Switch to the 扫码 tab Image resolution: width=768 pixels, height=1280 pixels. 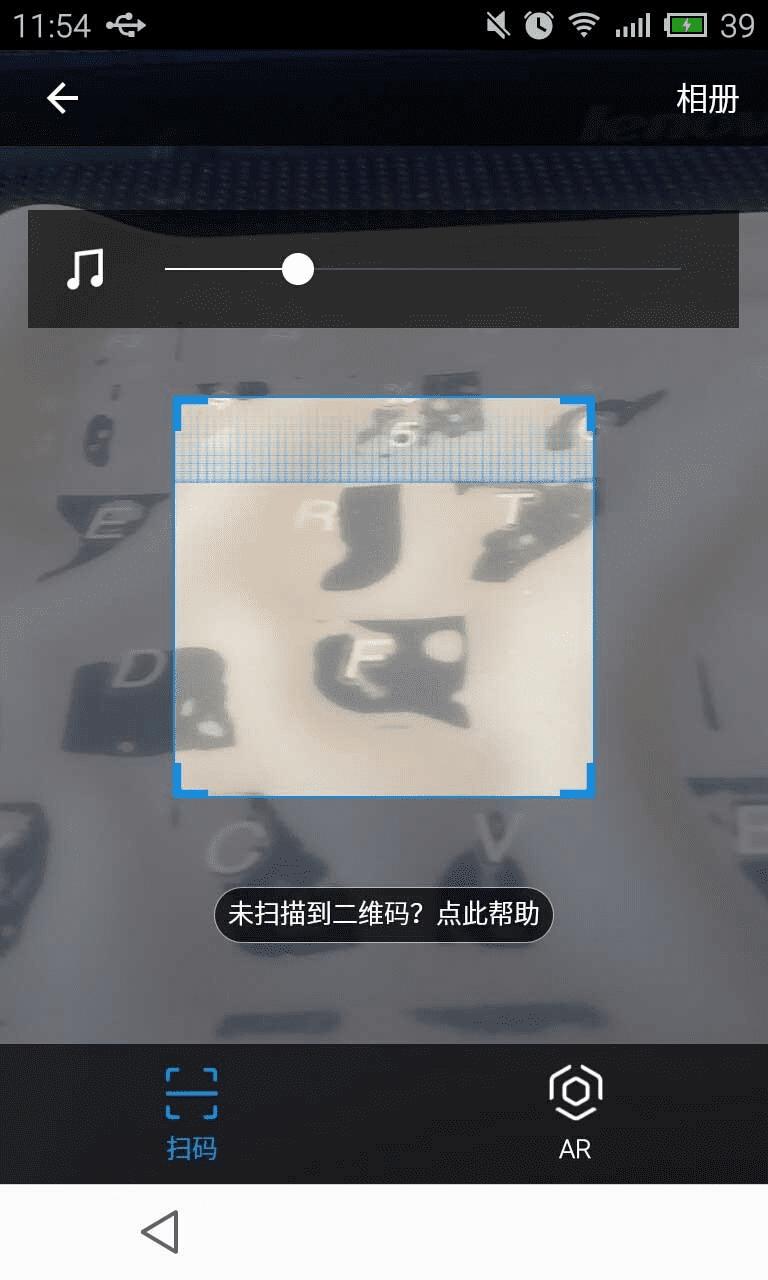191,1113
